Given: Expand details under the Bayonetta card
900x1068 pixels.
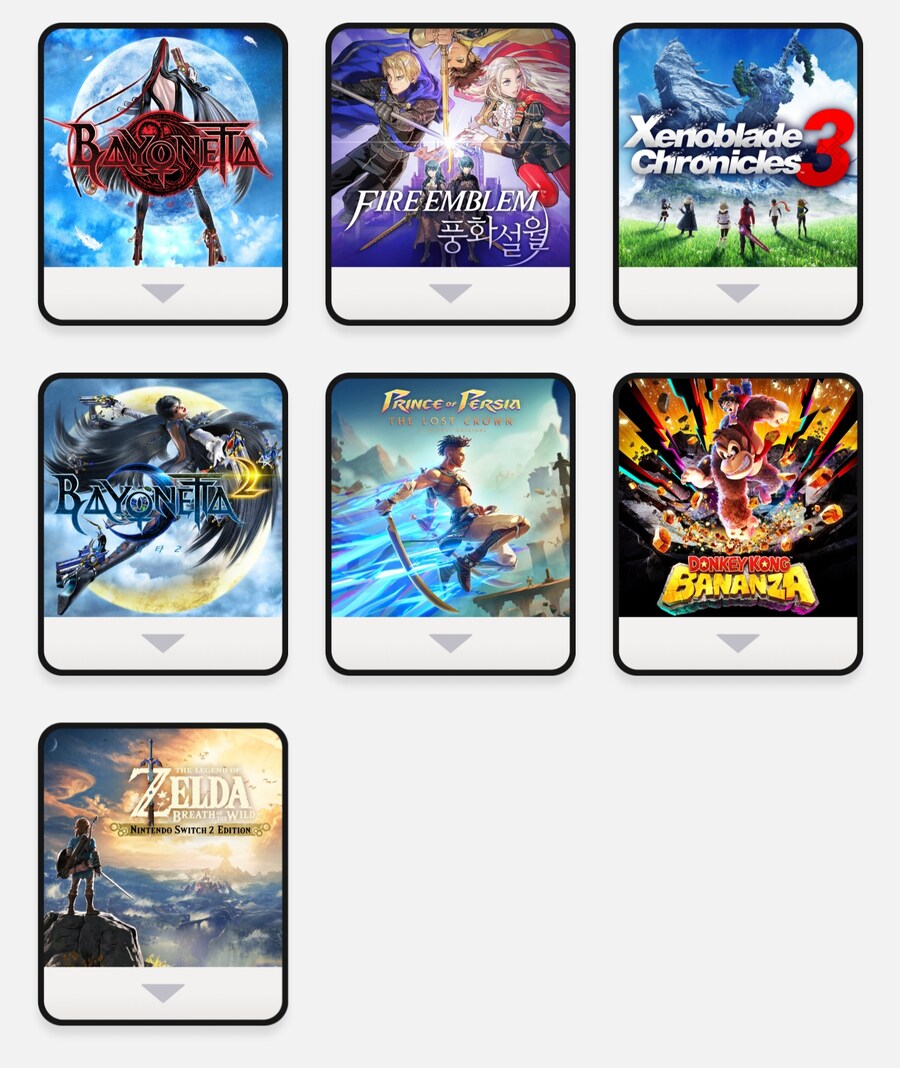Looking at the screenshot, I should pyautogui.click(x=163, y=293).
